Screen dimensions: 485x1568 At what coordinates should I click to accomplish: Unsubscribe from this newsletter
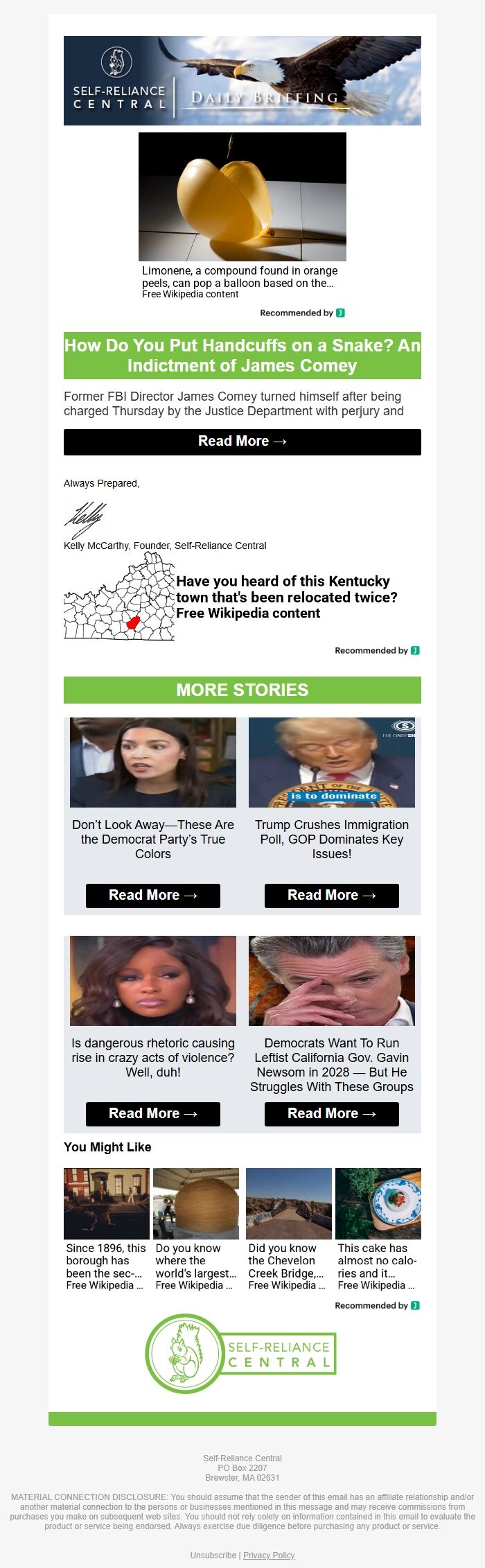(x=213, y=1555)
